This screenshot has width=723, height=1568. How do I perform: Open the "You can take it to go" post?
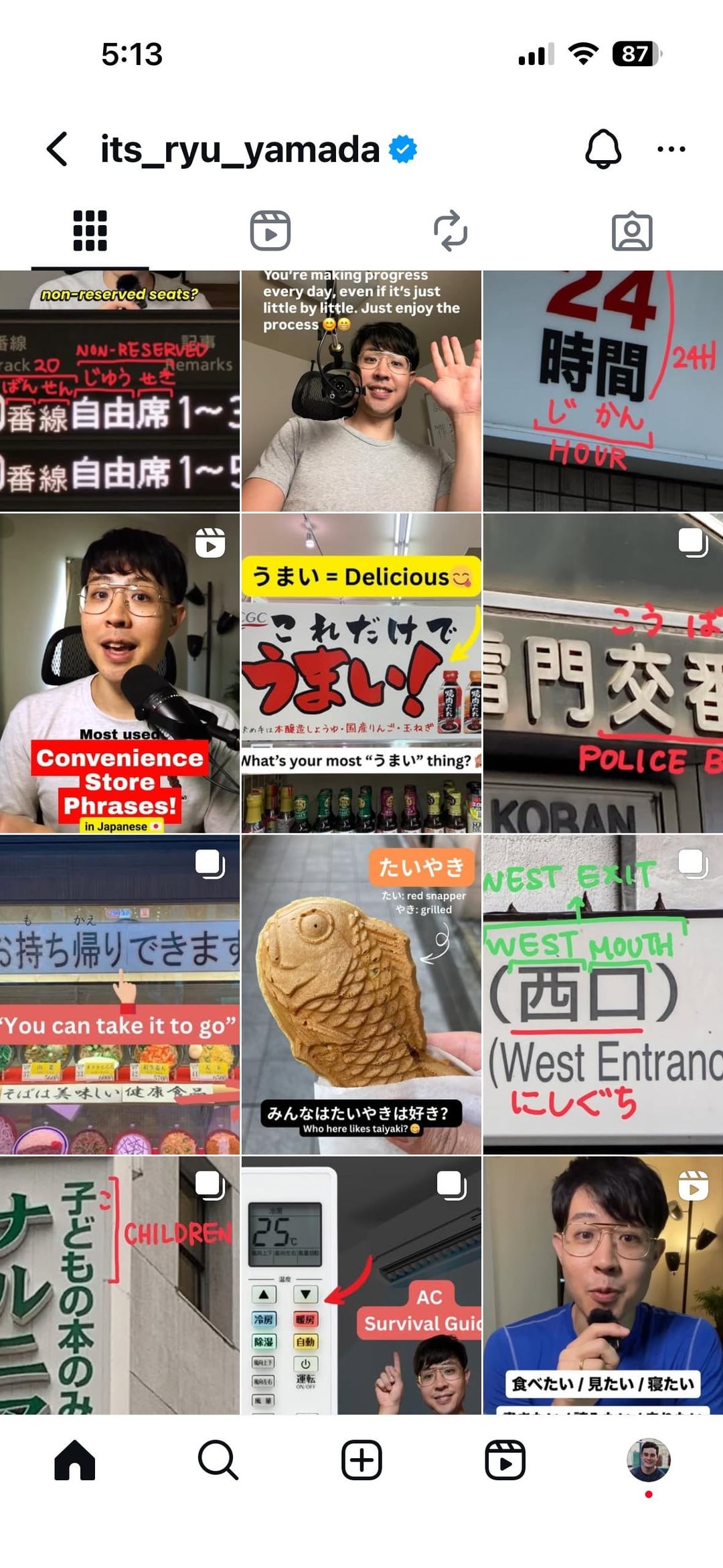[119, 994]
